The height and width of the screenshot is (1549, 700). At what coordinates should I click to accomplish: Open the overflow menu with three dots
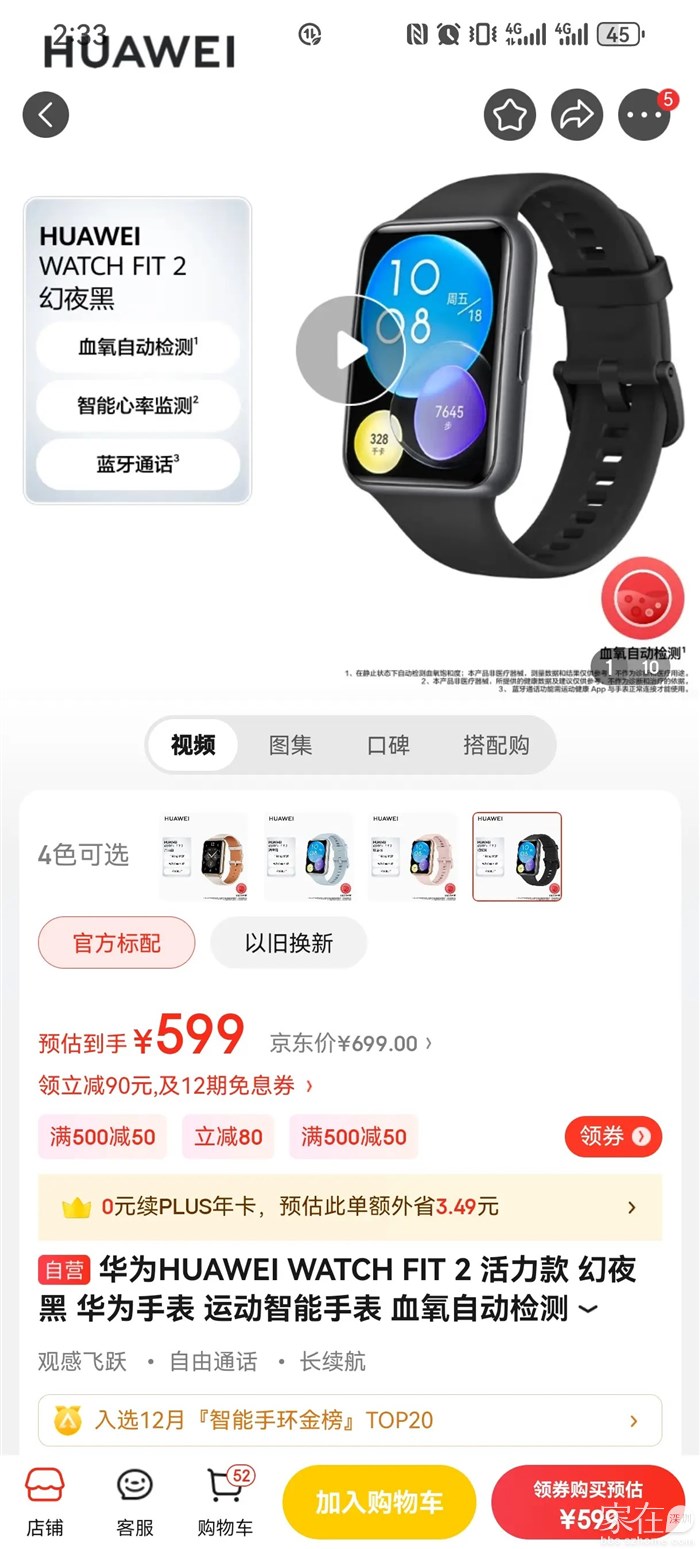tap(644, 115)
